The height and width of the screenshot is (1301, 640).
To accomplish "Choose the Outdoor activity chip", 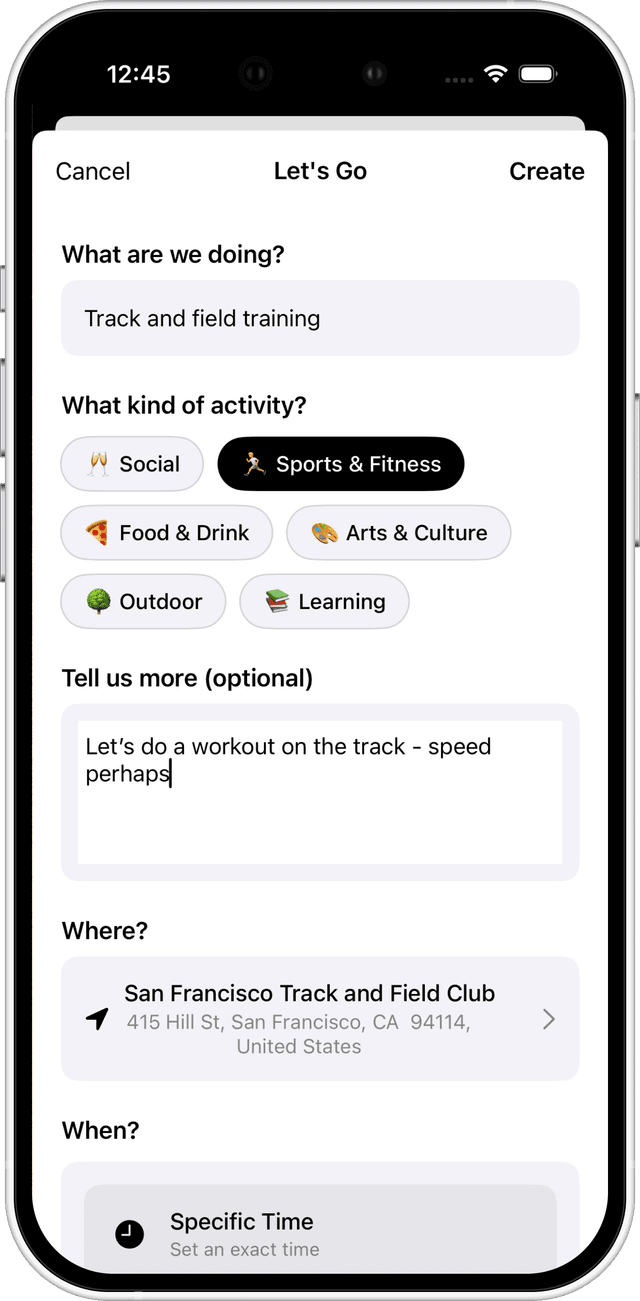I will (x=143, y=602).
